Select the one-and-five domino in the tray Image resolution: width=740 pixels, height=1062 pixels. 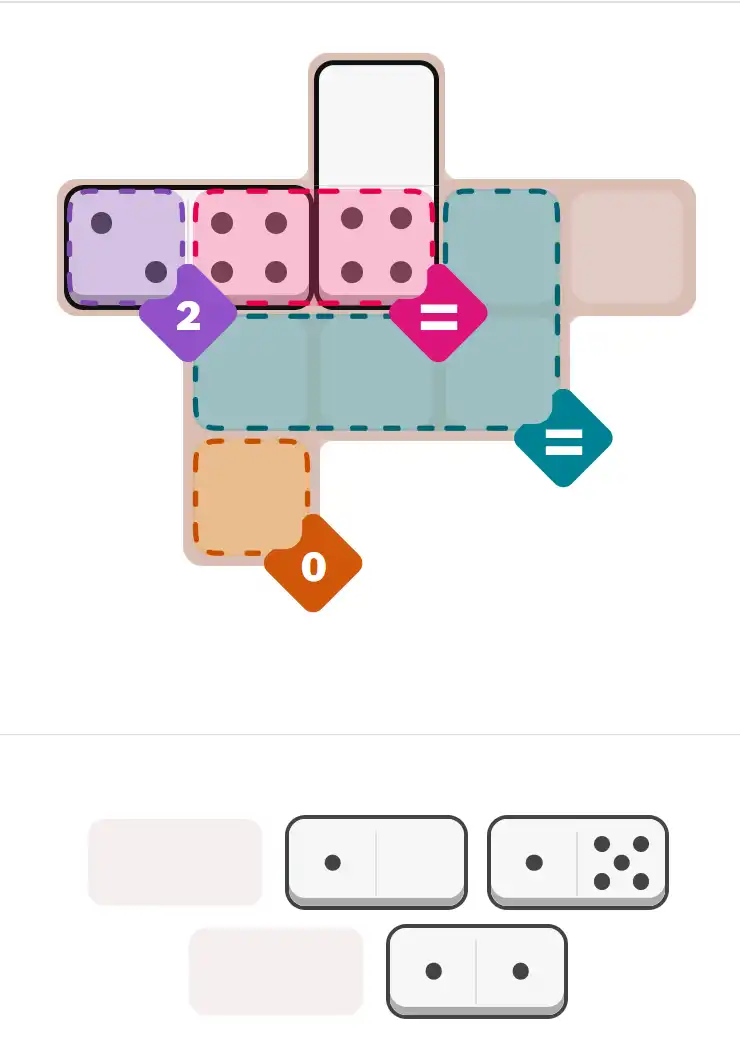click(577, 862)
